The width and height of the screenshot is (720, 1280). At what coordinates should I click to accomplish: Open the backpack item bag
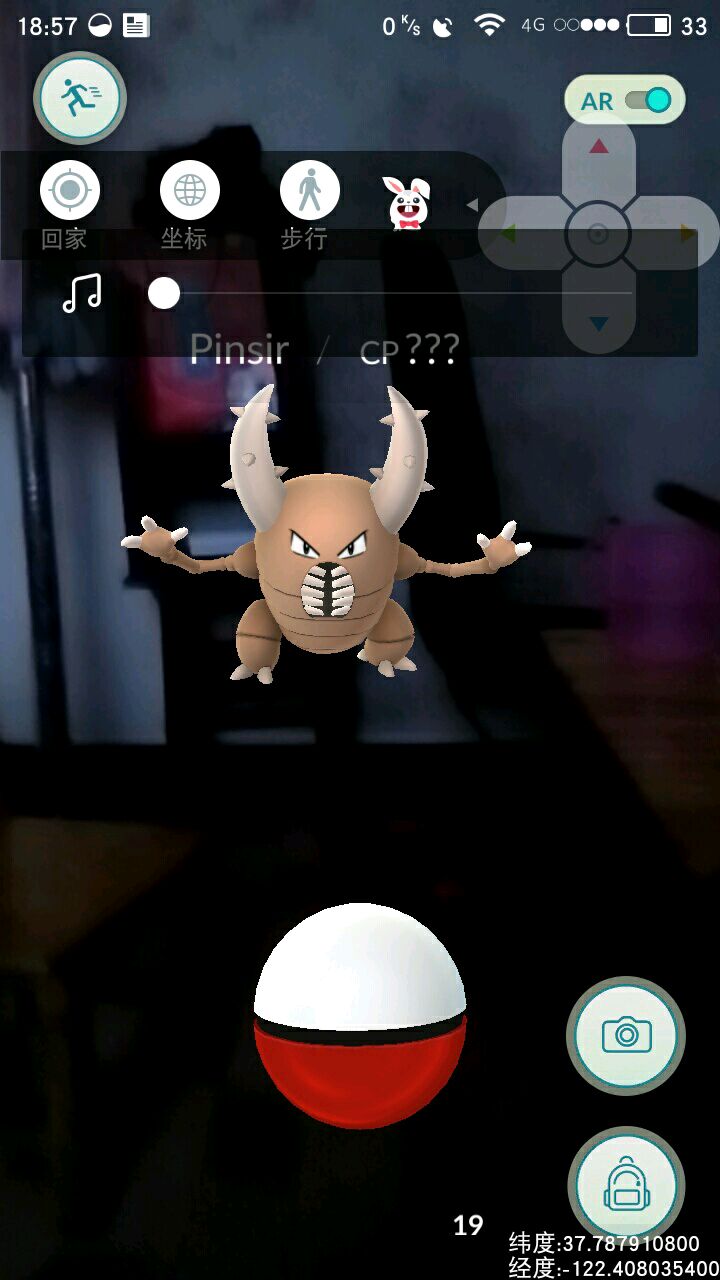pyautogui.click(x=626, y=1187)
